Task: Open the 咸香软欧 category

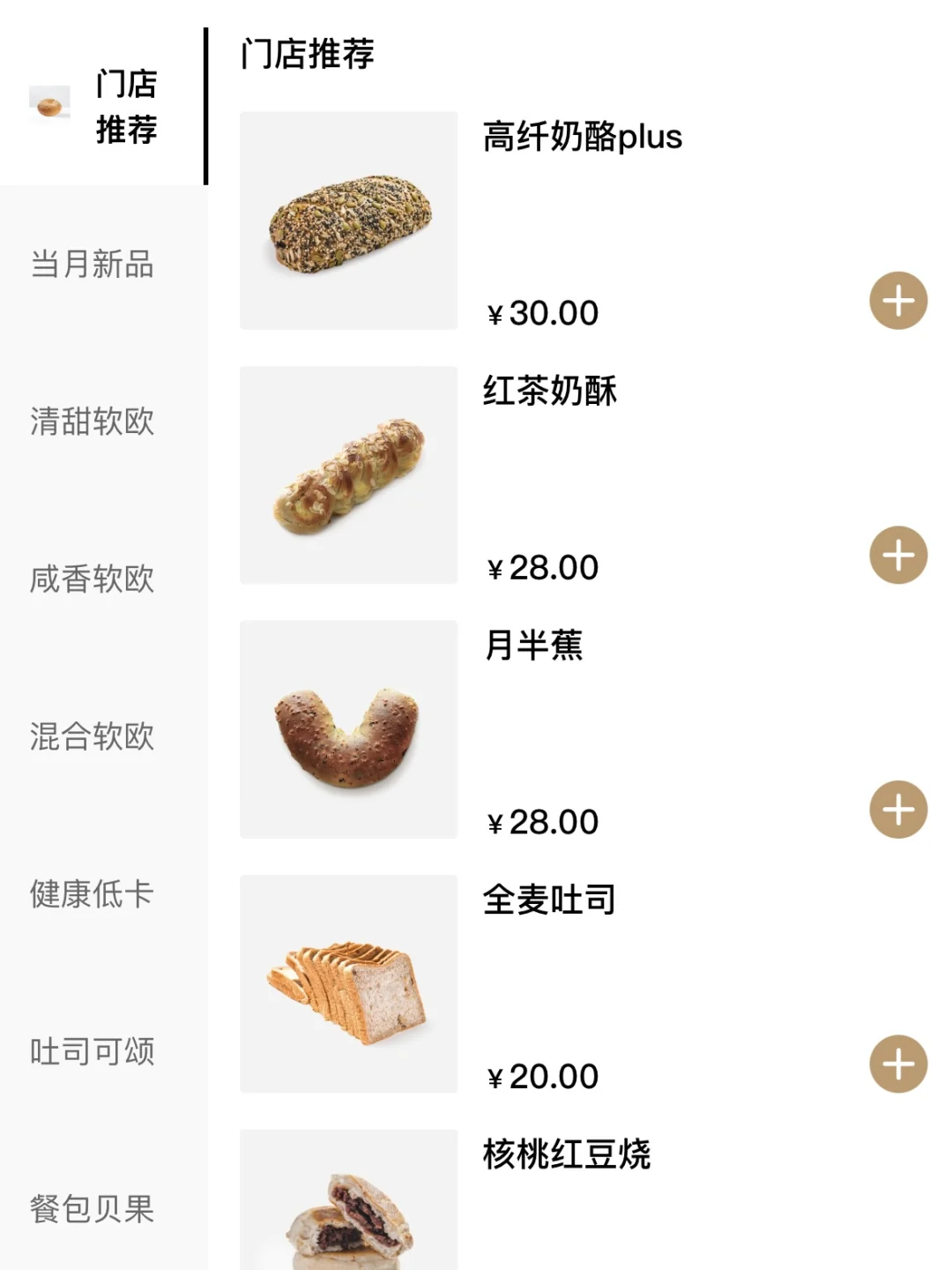Action: pos(104,579)
